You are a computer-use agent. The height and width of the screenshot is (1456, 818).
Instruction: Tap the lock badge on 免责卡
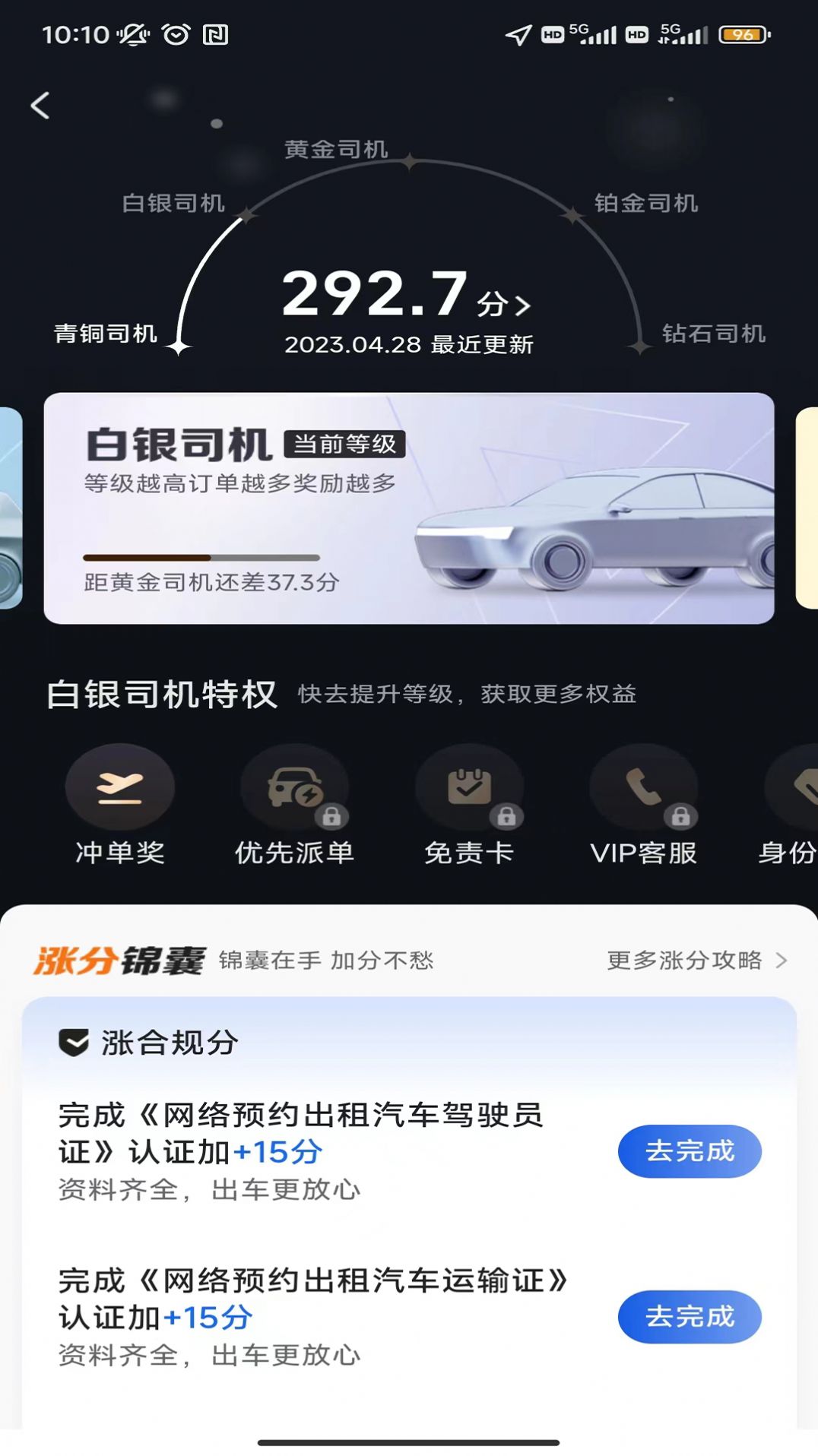(x=505, y=817)
